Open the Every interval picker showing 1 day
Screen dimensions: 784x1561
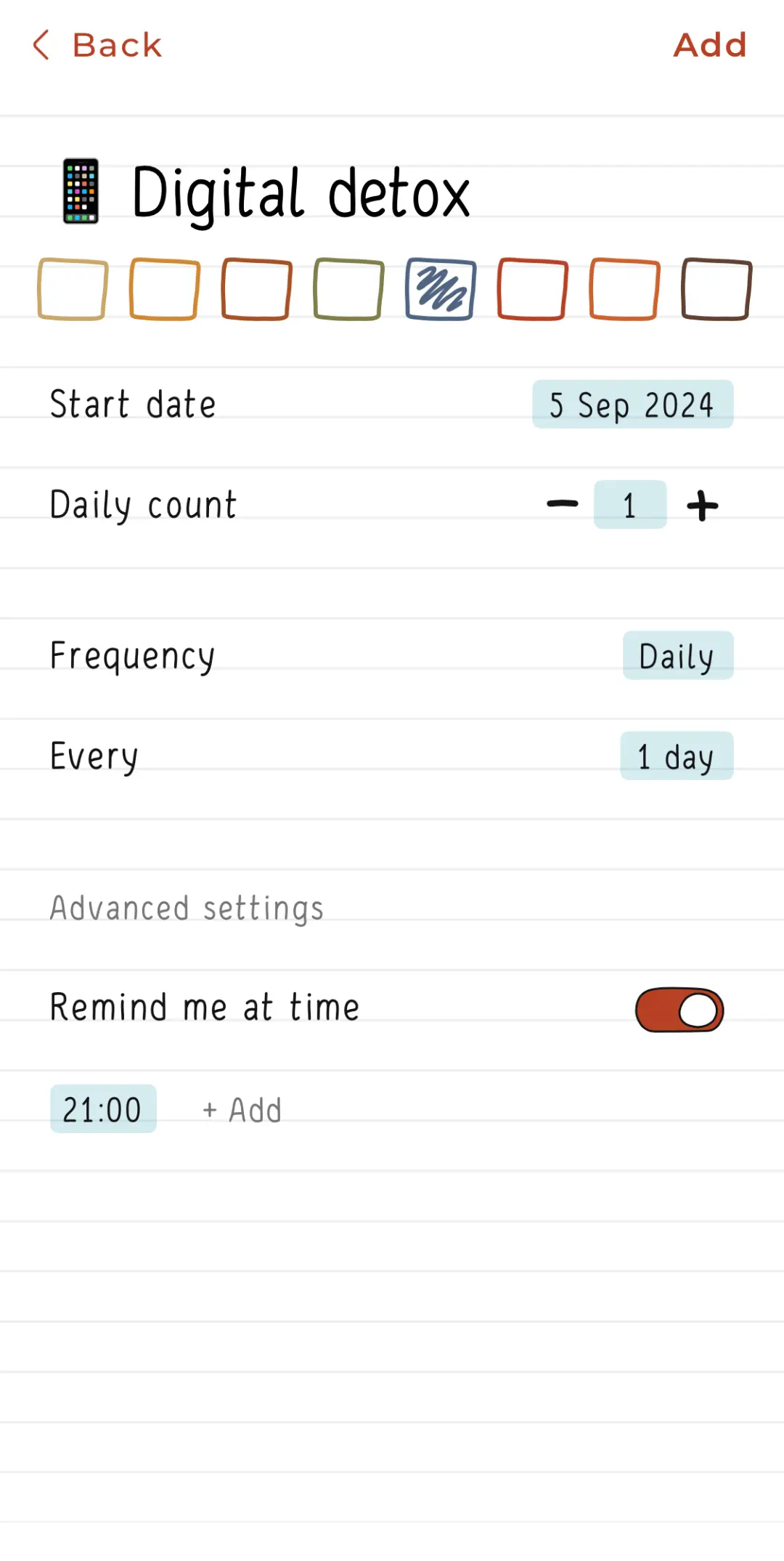coord(677,756)
